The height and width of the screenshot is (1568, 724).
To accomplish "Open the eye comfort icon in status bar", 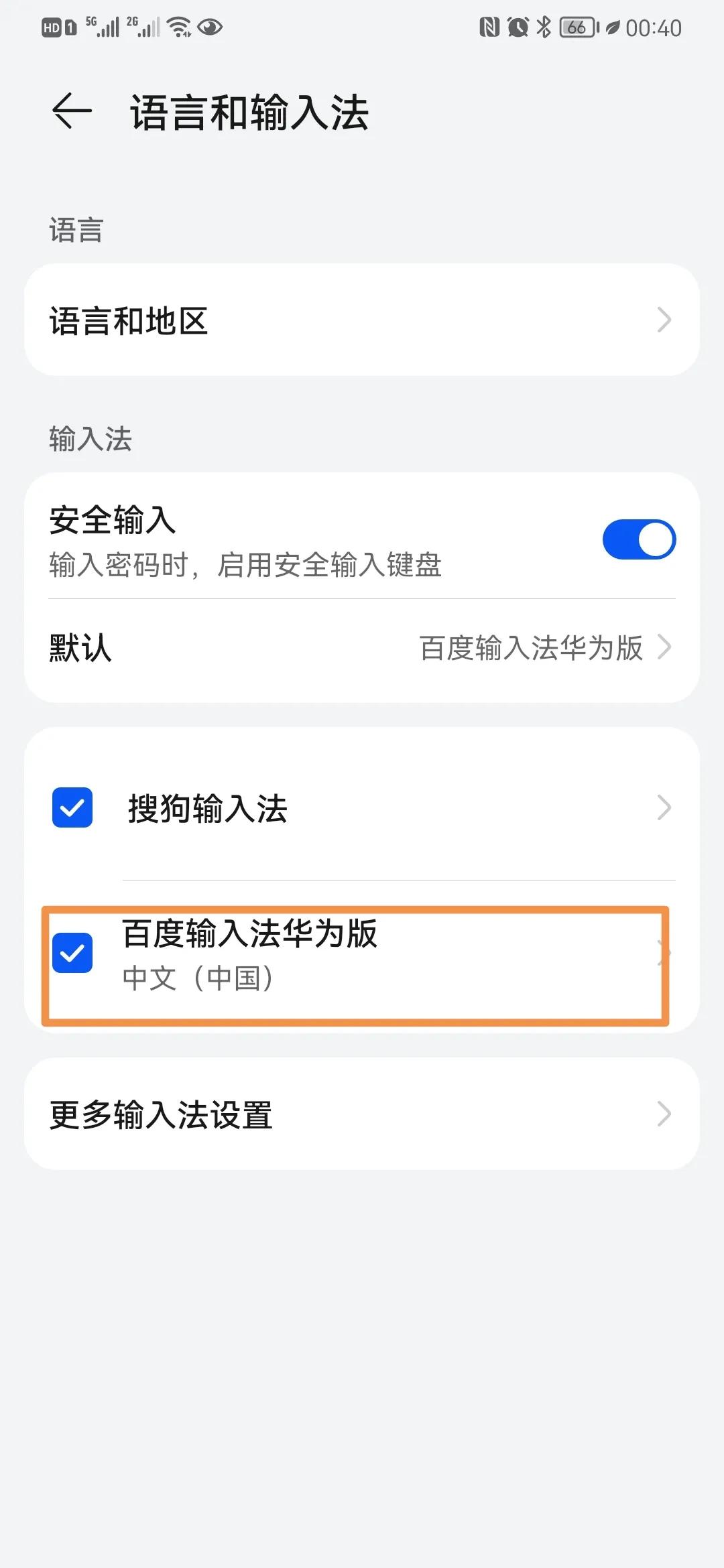I will point(211,27).
